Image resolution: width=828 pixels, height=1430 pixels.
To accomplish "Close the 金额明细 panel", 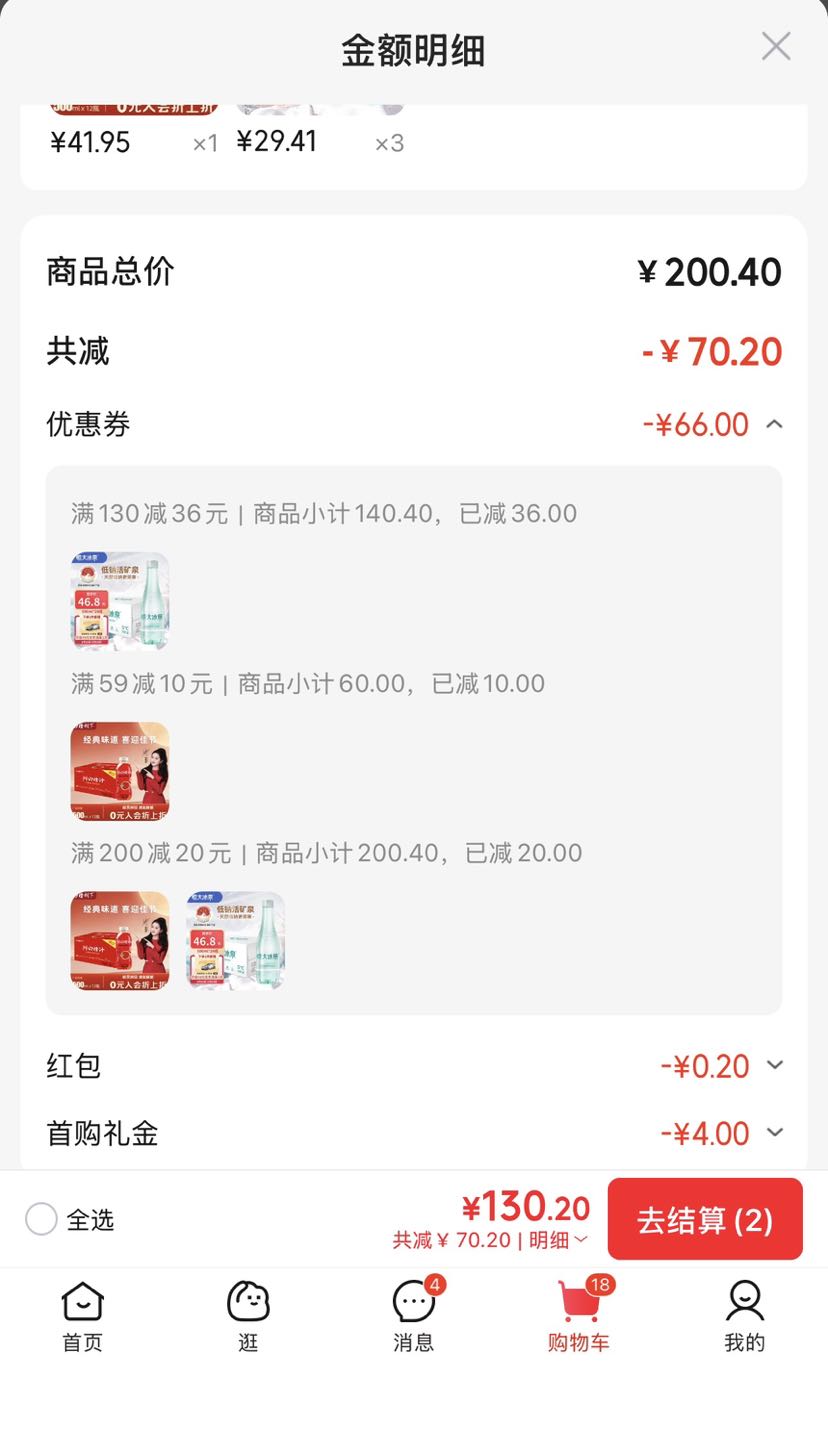I will (776, 47).
